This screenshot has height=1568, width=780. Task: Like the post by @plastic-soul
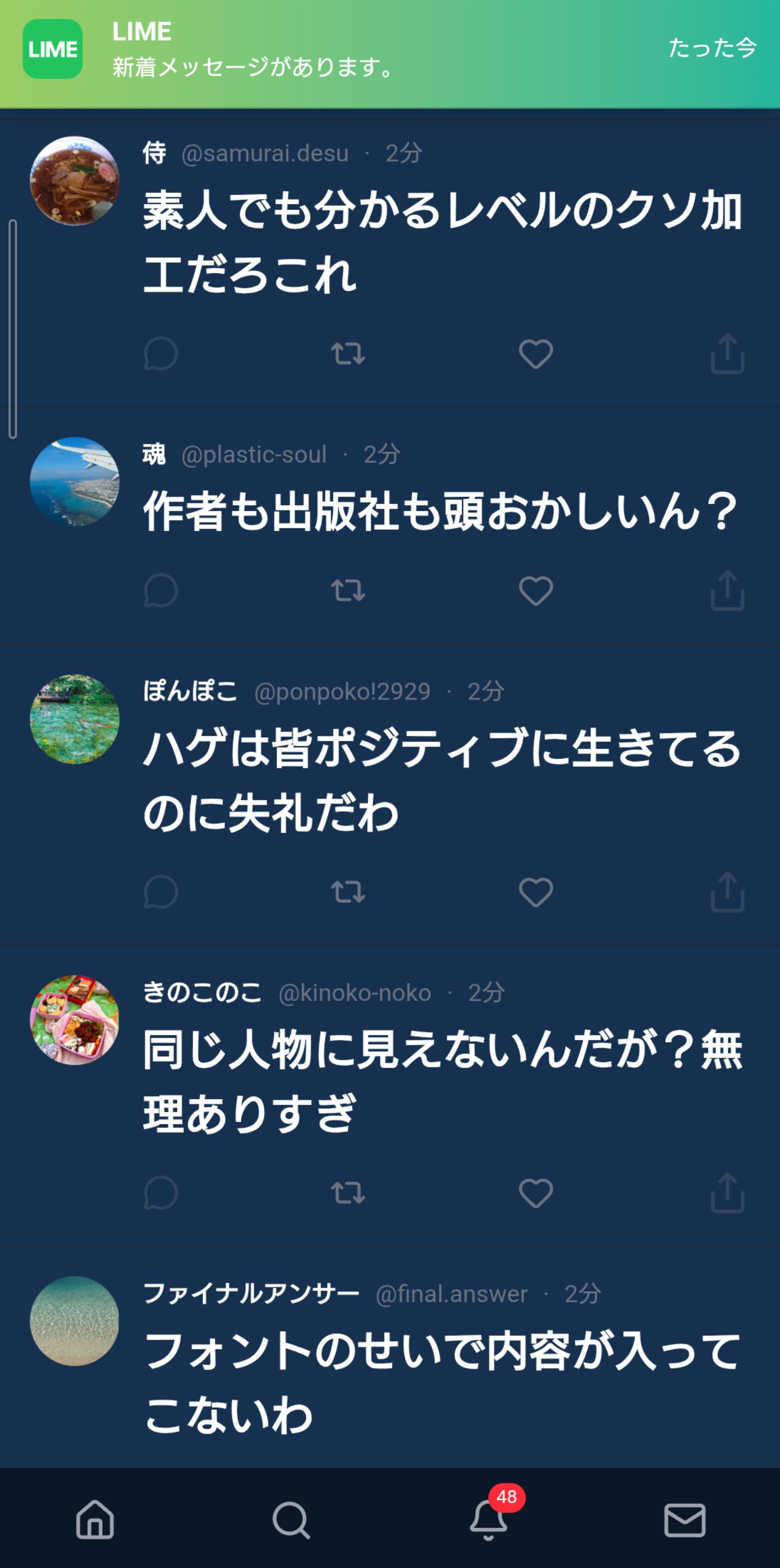[x=535, y=591]
